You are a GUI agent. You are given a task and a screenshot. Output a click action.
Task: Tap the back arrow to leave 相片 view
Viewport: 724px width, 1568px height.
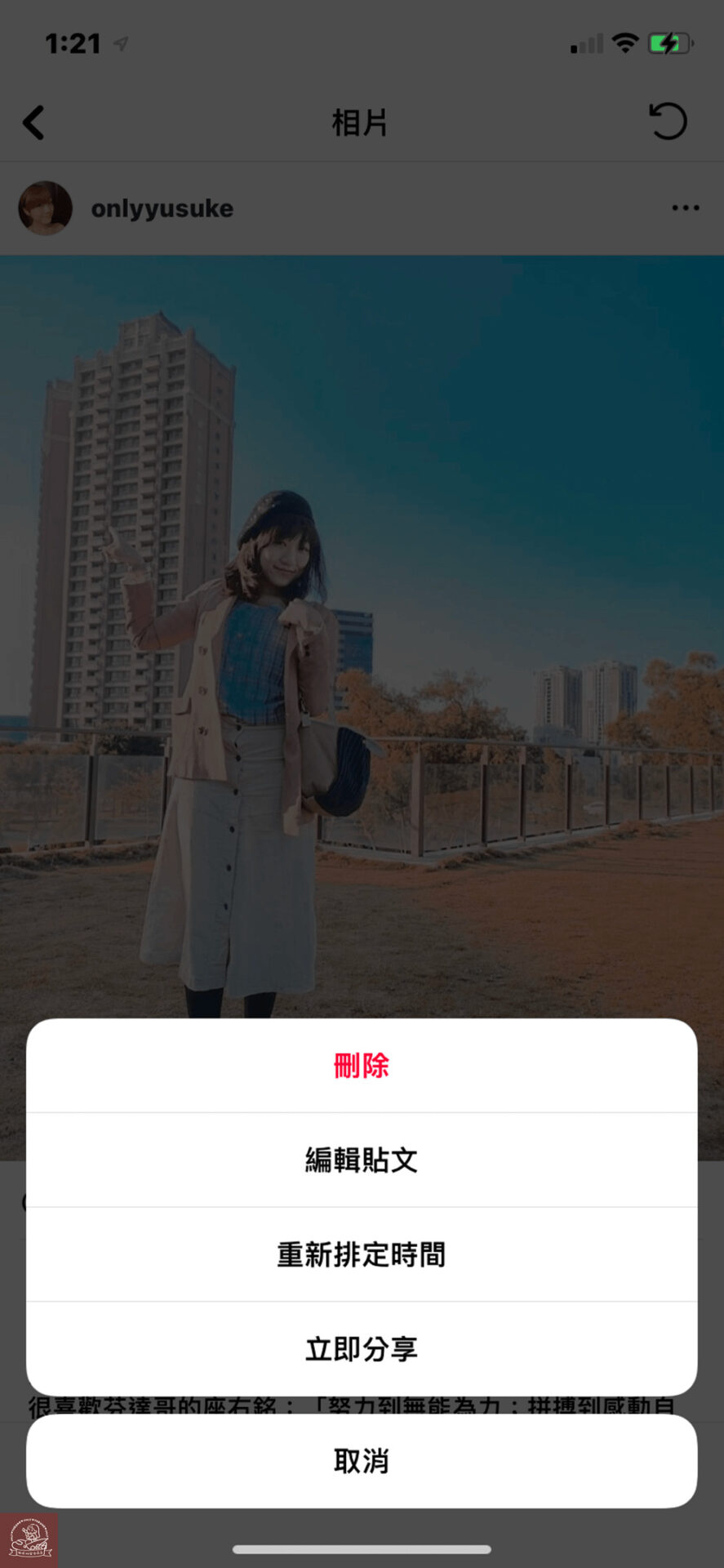(x=33, y=122)
